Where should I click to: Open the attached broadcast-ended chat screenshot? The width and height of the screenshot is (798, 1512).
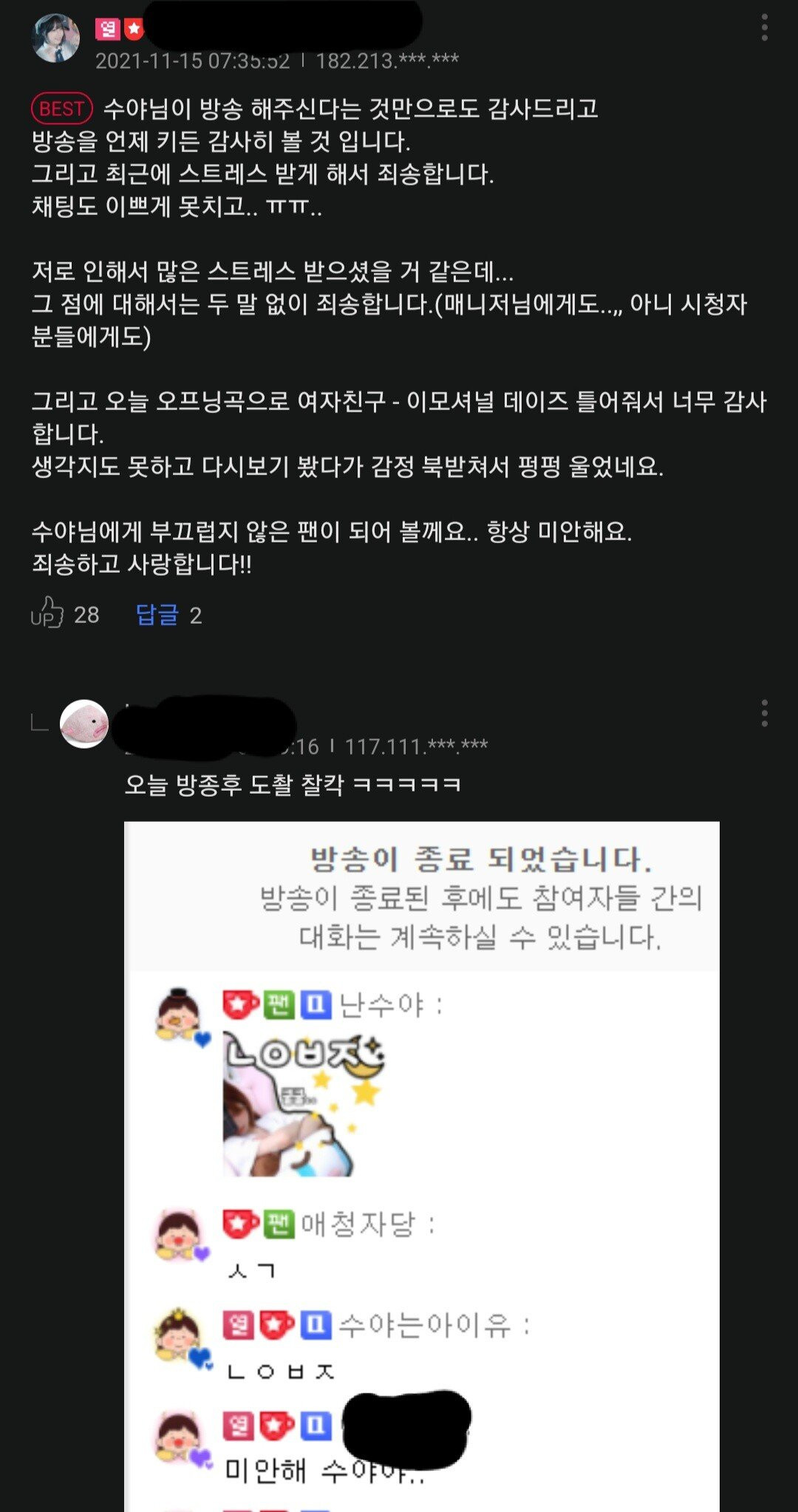point(422,1166)
